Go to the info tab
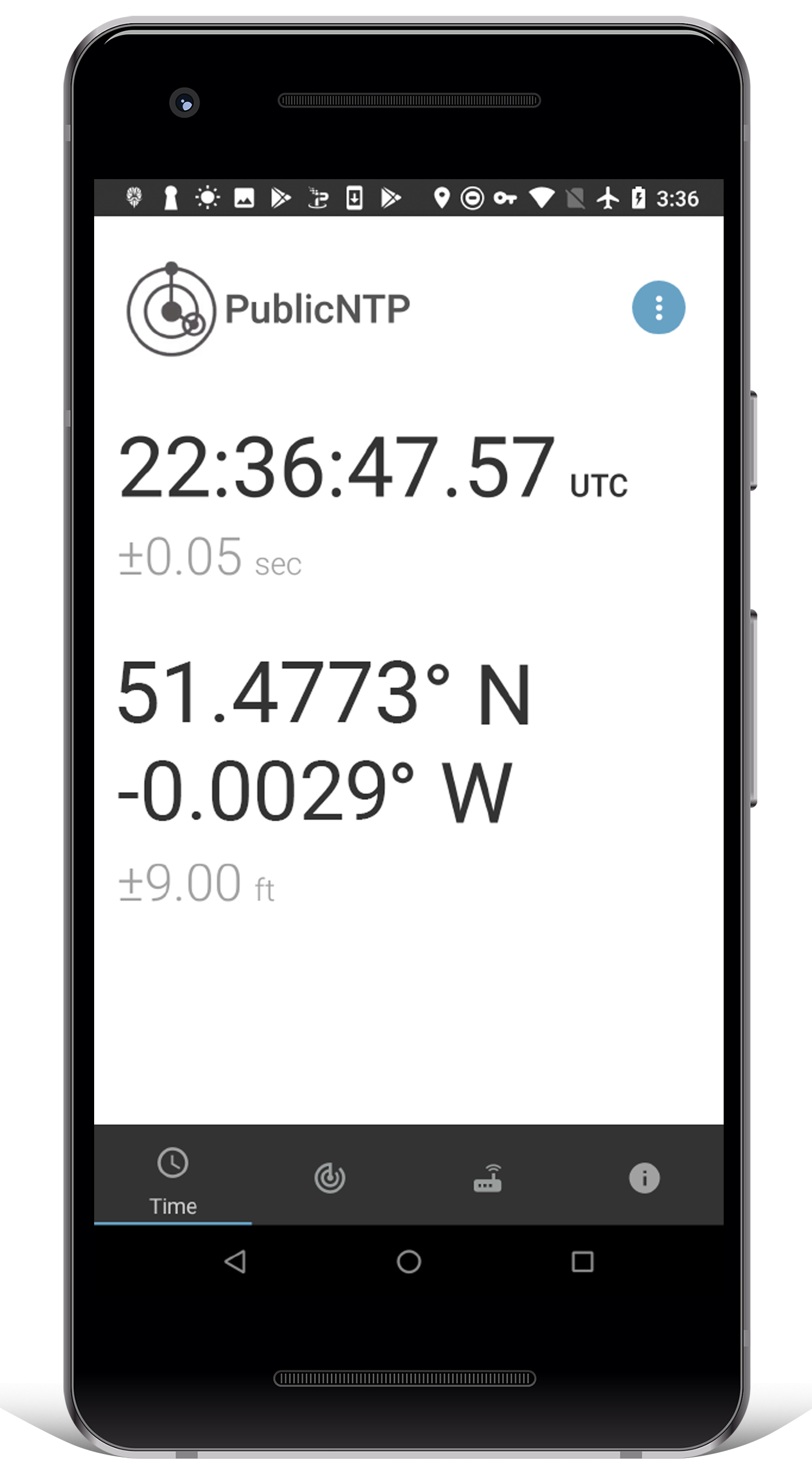The image size is (812, 1472). 644,1178
